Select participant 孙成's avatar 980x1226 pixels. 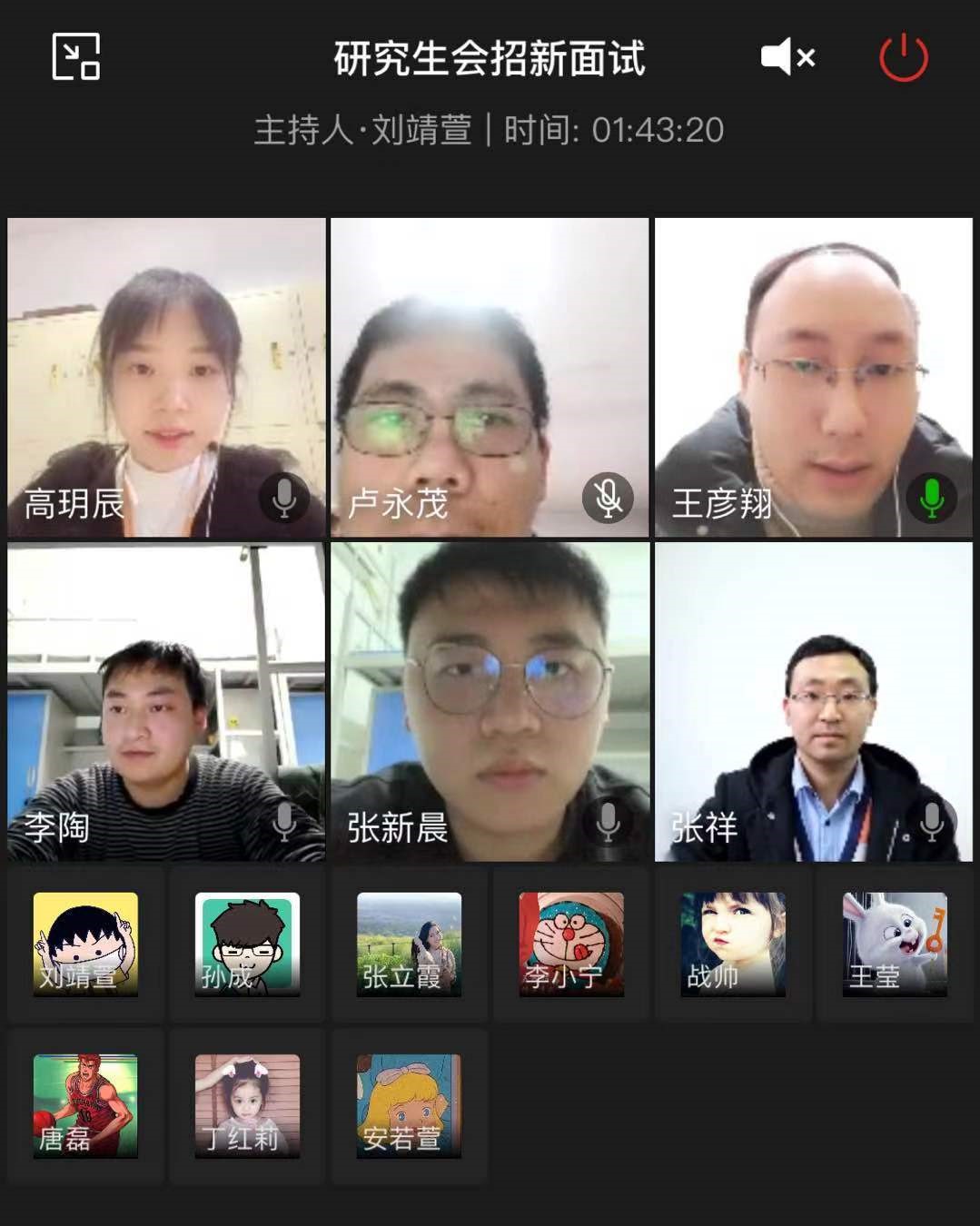247,944
